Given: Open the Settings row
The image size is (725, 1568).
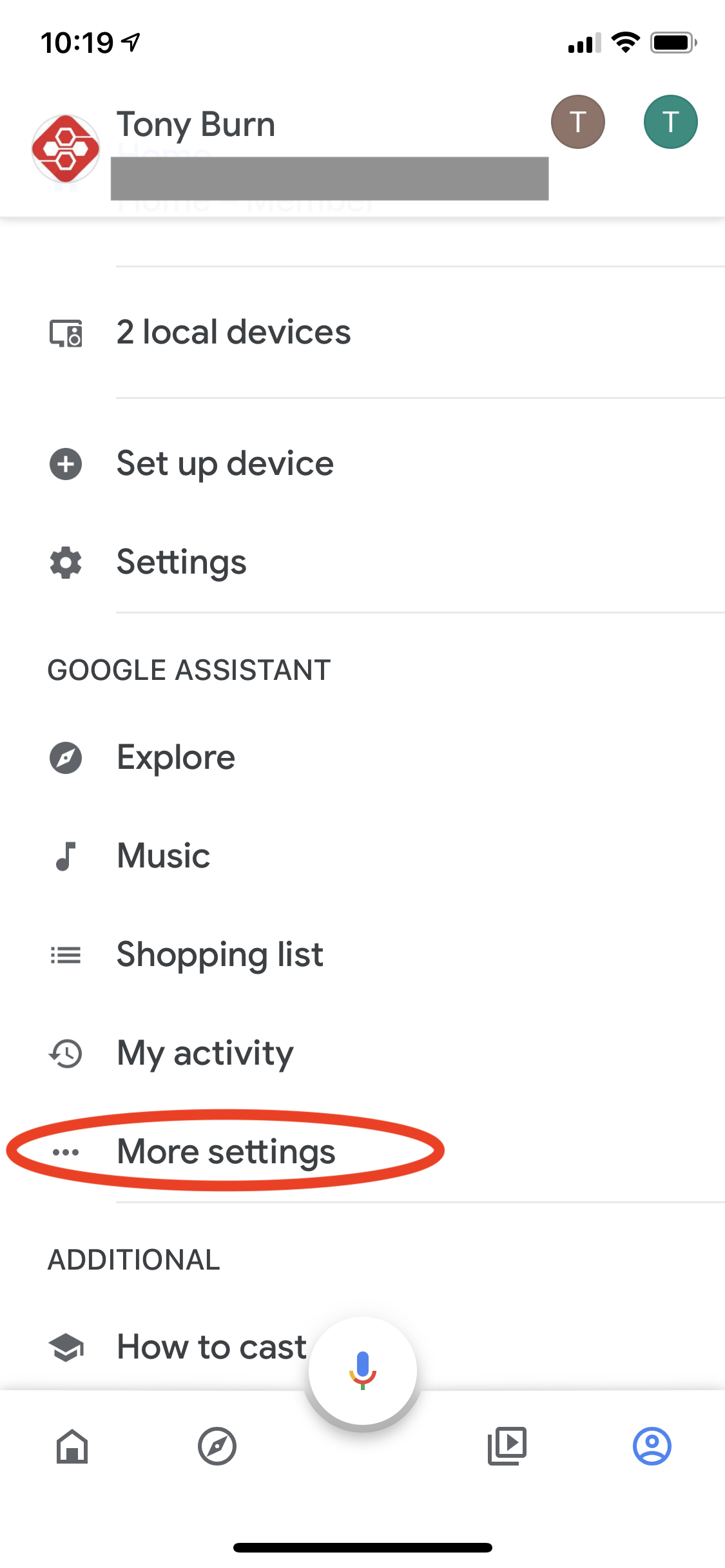Looking at the screenshot, I should (181, 562).
